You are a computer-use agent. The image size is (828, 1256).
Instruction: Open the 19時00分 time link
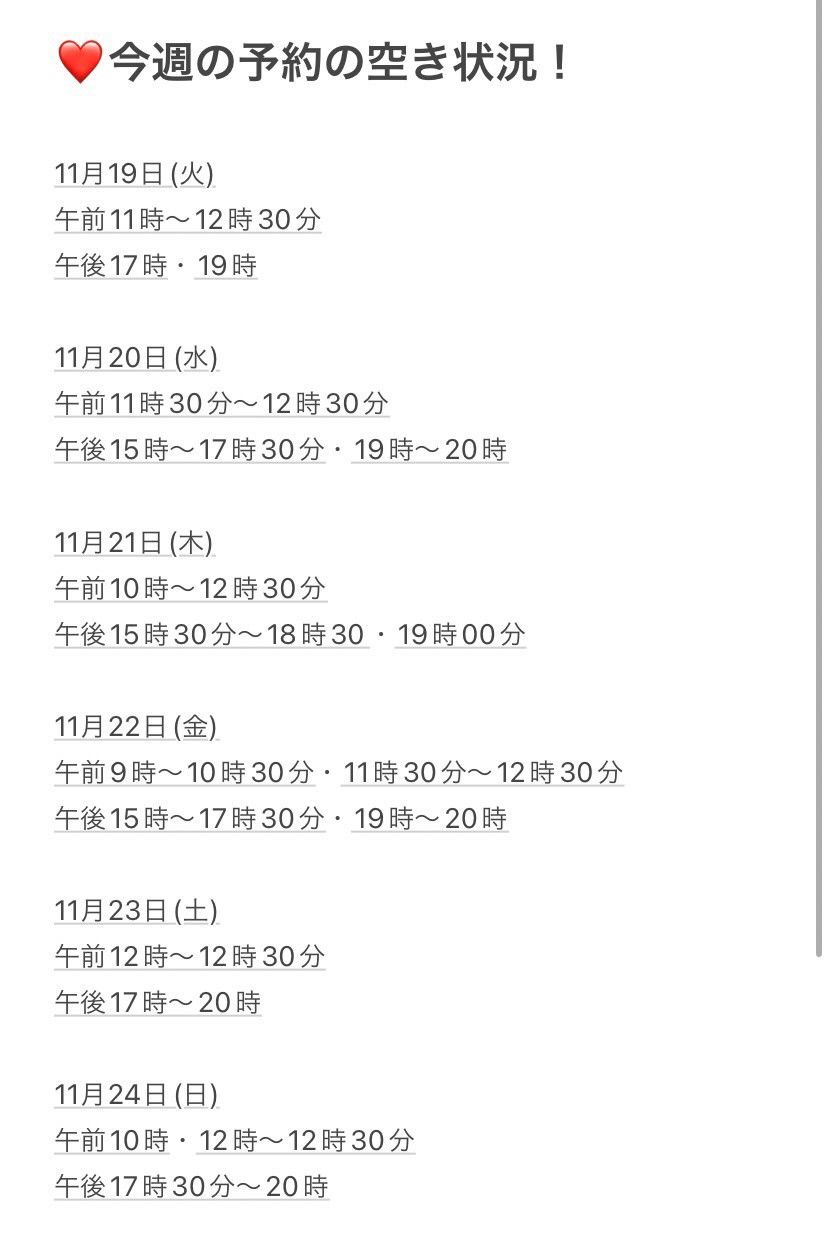[461, 635]
